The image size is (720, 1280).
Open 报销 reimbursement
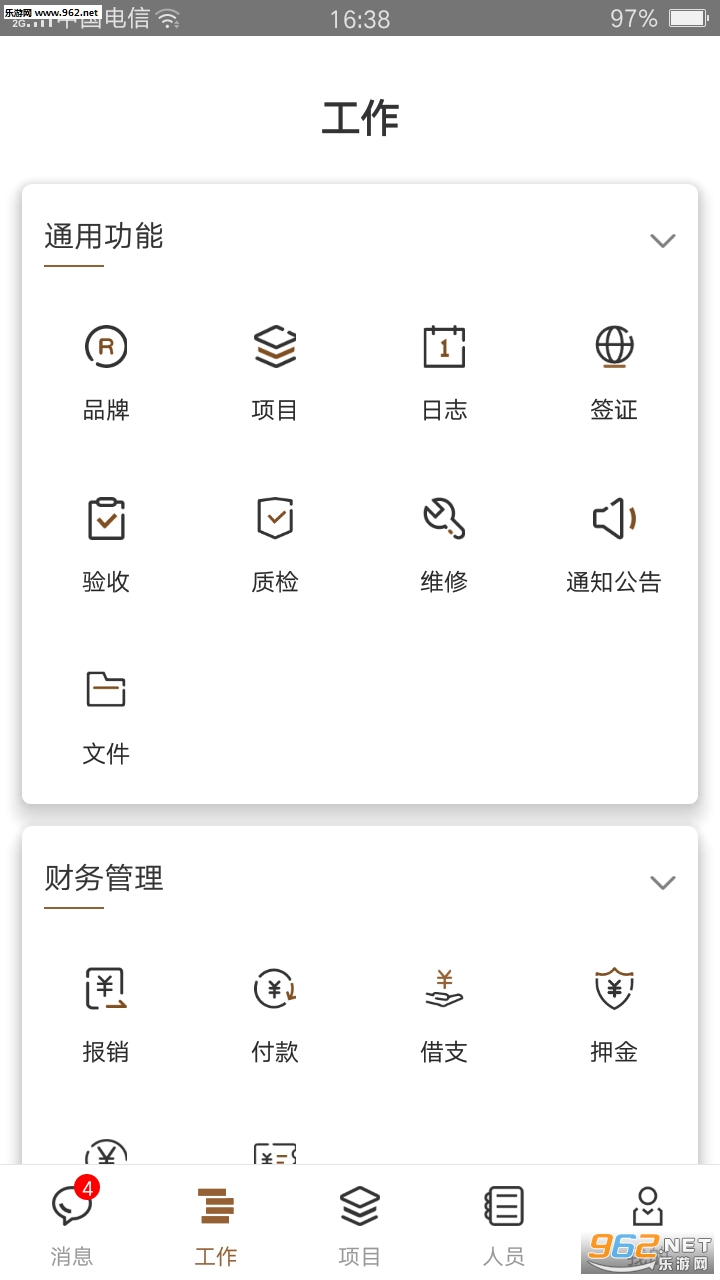point(106,1012)
